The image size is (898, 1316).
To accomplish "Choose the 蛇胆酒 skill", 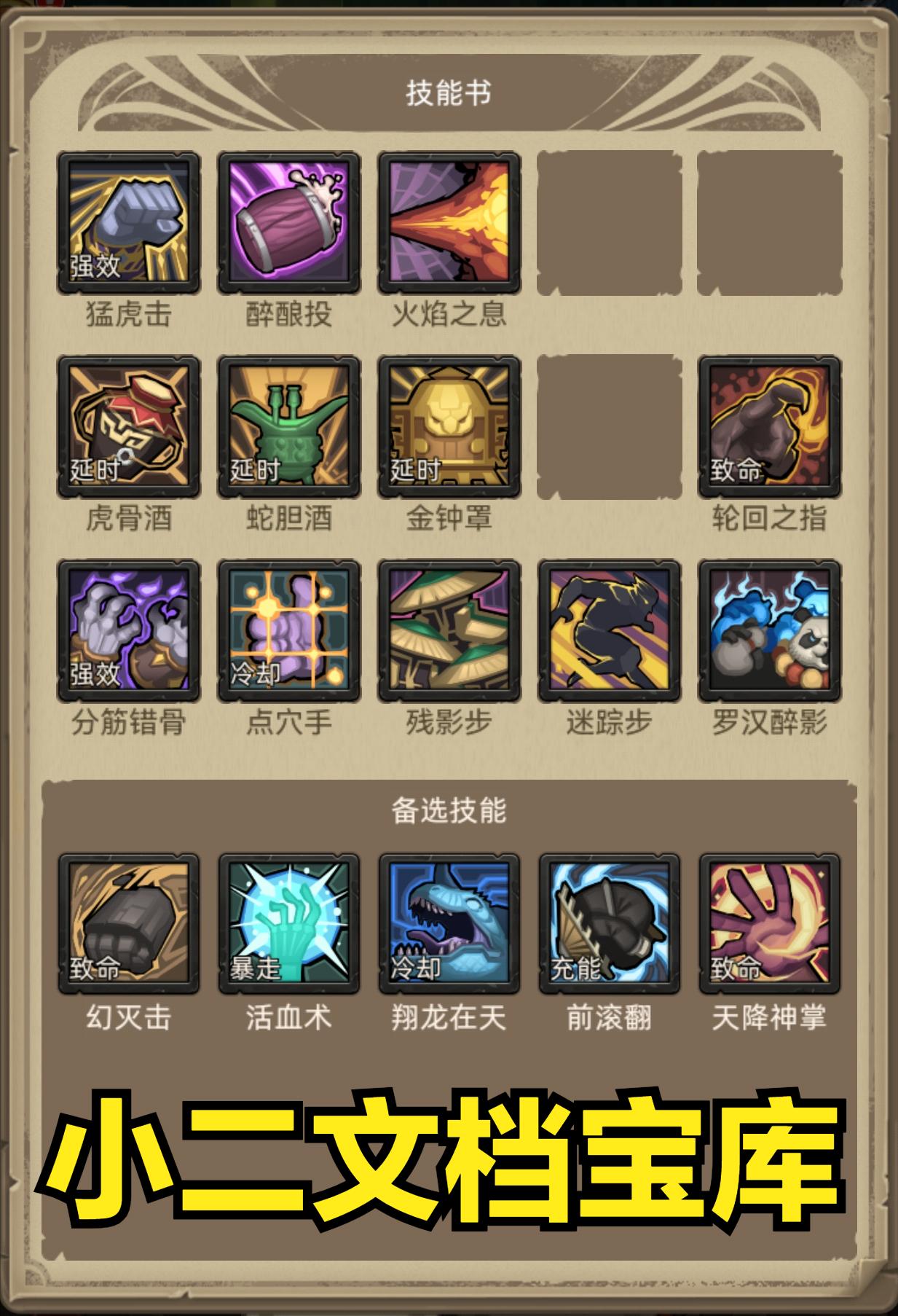I will (x=288, y=426).
